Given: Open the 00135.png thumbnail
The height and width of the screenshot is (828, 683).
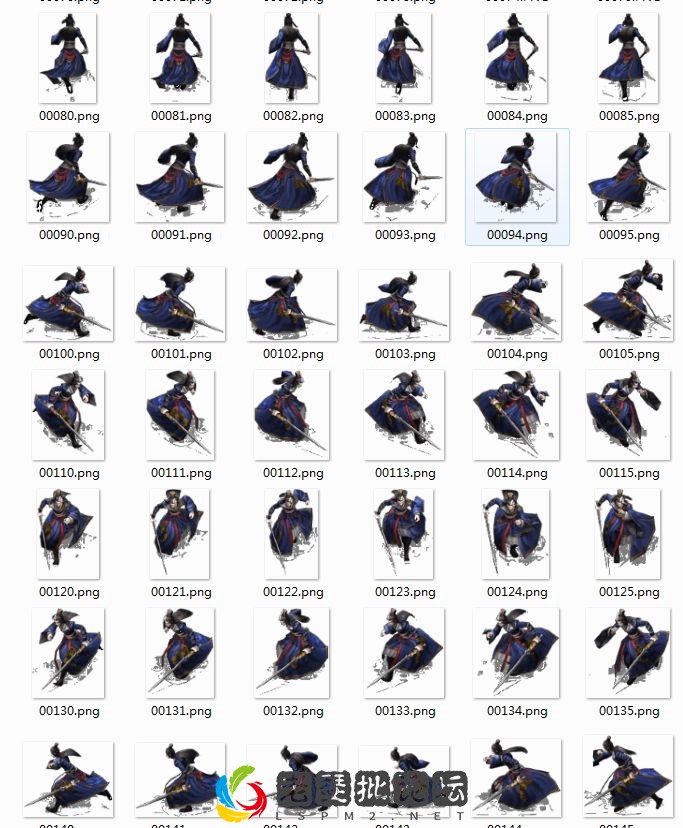Looking at the screenshot, I should pyautogui.click(x=628, y=653).
